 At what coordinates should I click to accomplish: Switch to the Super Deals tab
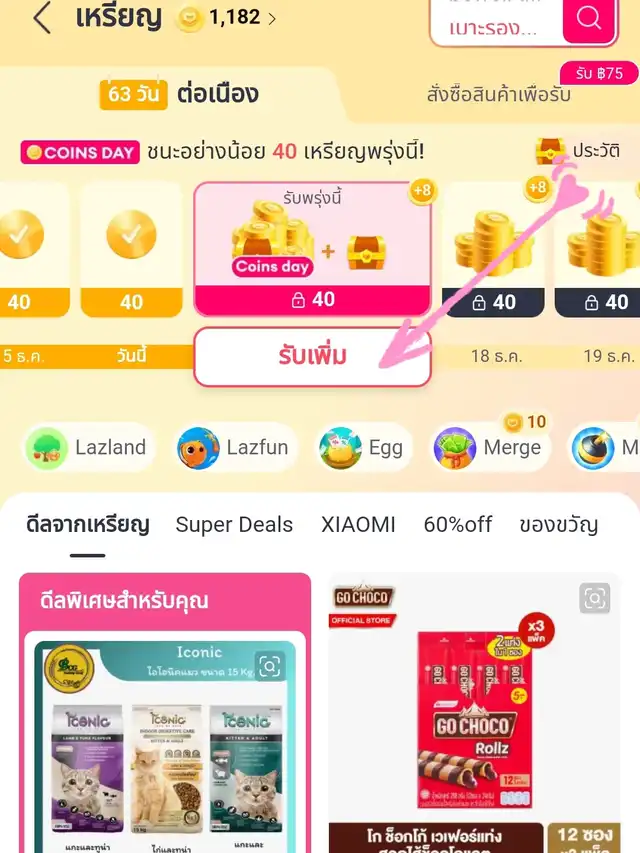coord(234,524)
